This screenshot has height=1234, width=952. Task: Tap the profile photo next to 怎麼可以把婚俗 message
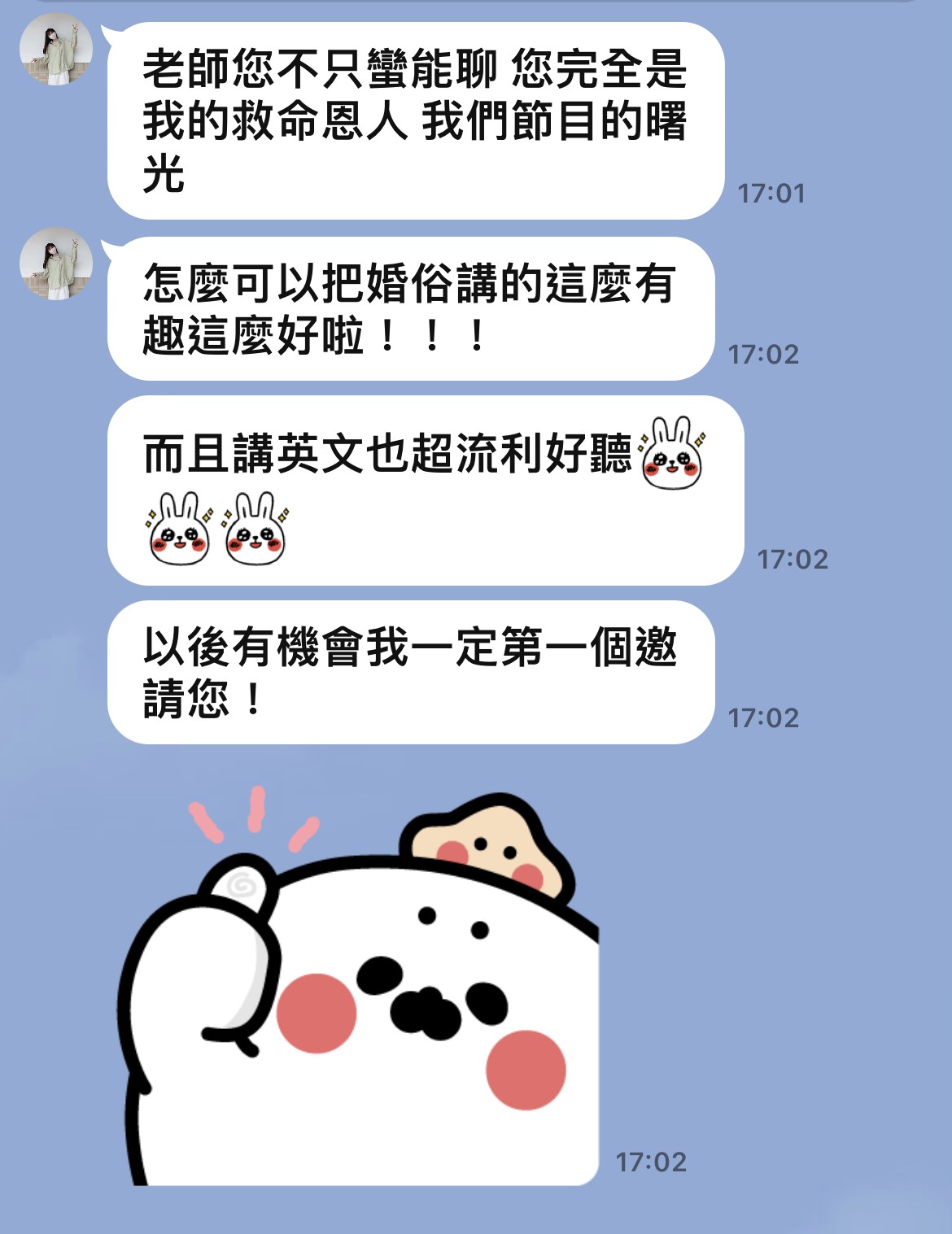(x=55, y=264)
